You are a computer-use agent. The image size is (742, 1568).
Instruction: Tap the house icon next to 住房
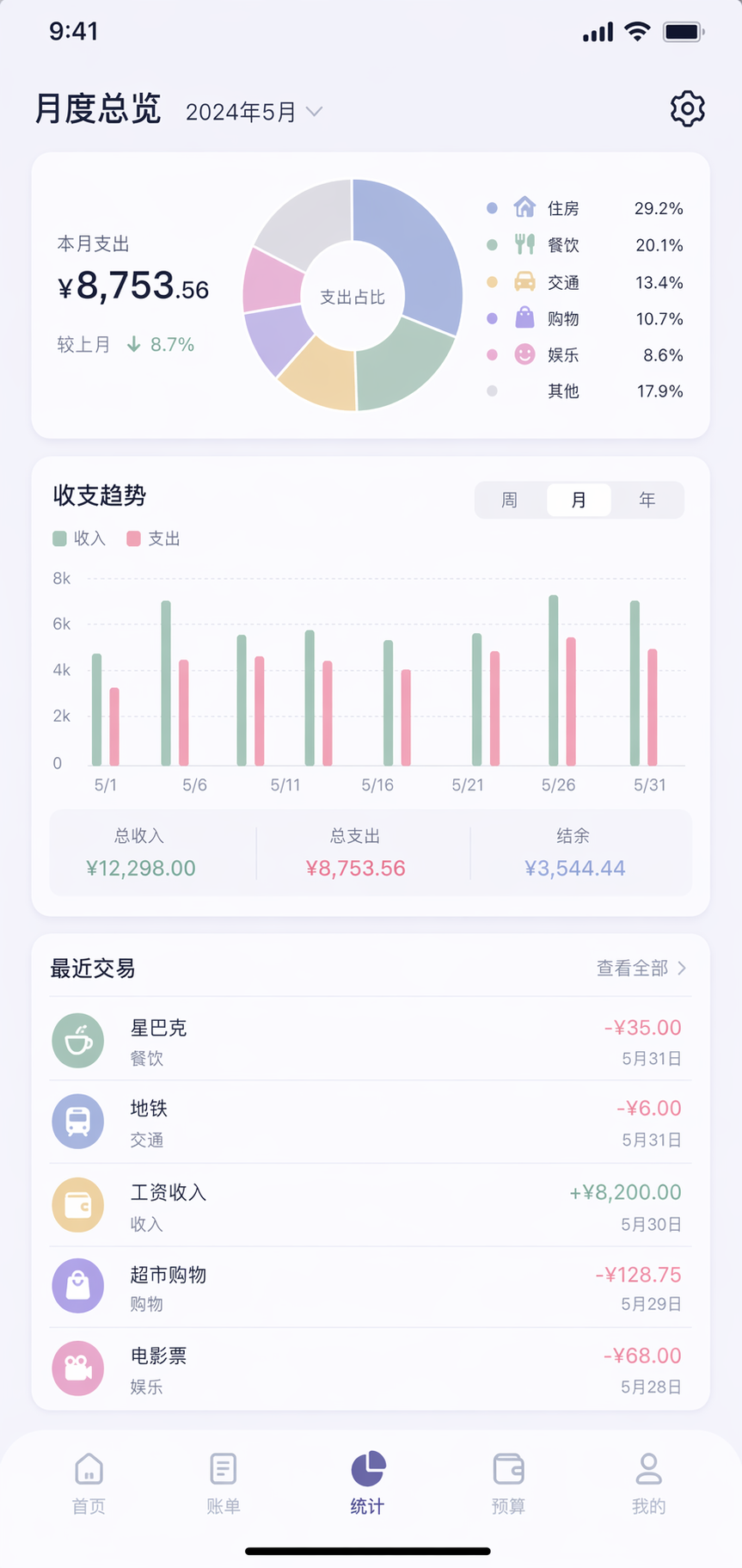523,207
